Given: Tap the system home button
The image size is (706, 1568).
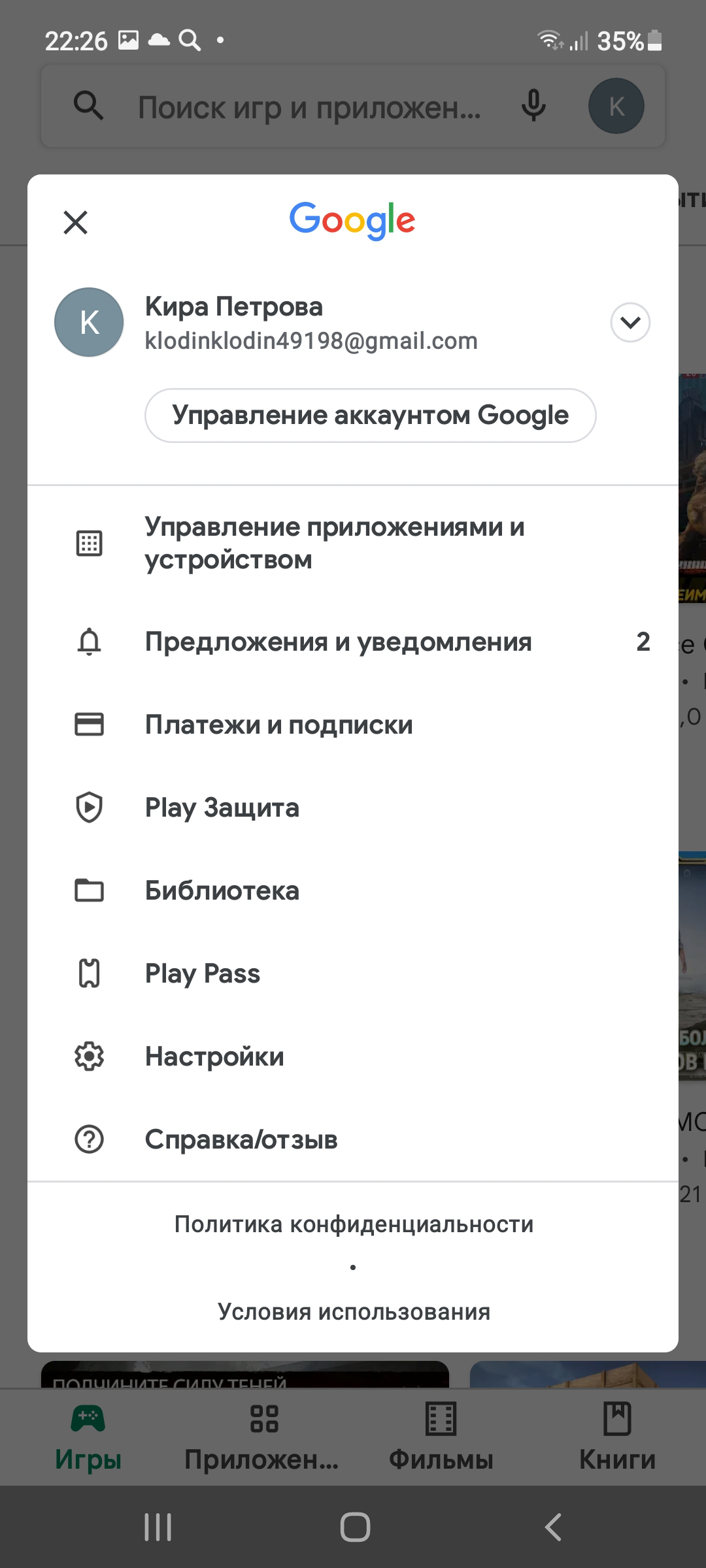Looking at the screenshot, I should 355,1527.
